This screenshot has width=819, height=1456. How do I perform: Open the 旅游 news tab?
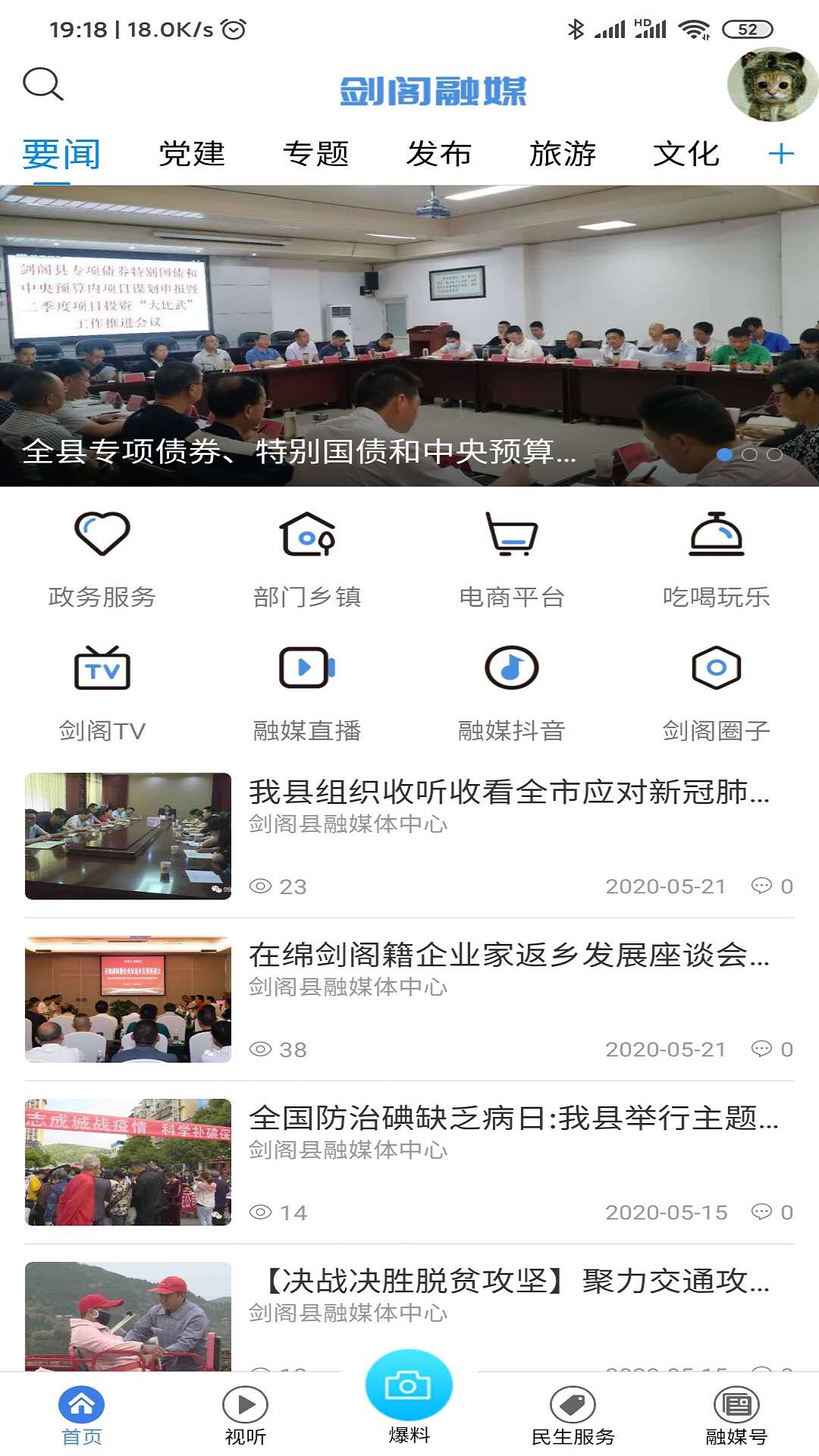[564, 153]
